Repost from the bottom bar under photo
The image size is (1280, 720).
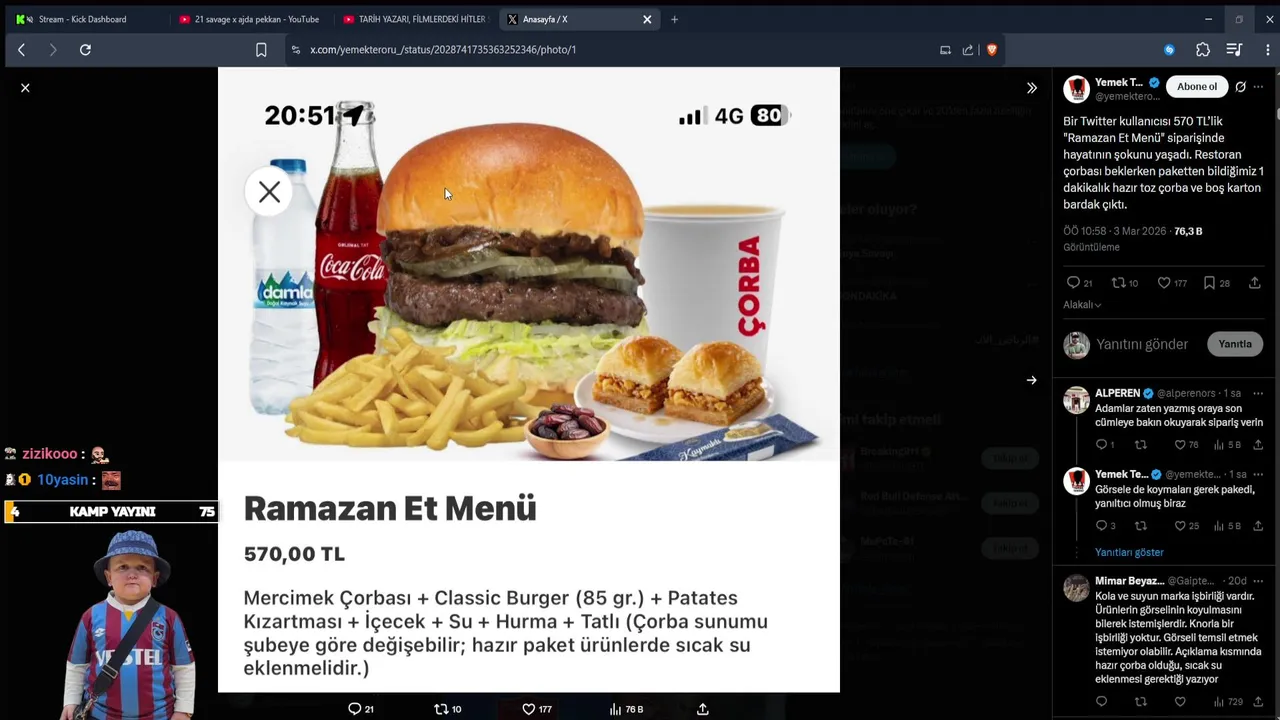(x=441, y=709)
